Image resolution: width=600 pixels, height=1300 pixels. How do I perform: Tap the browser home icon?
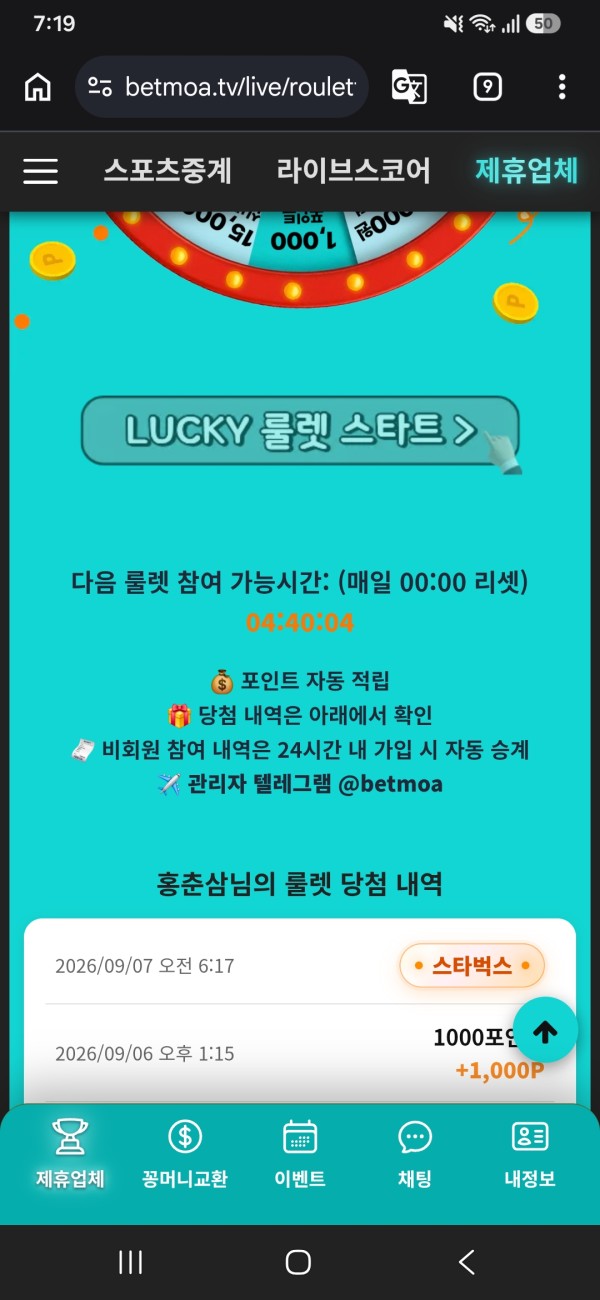[37, 87]
